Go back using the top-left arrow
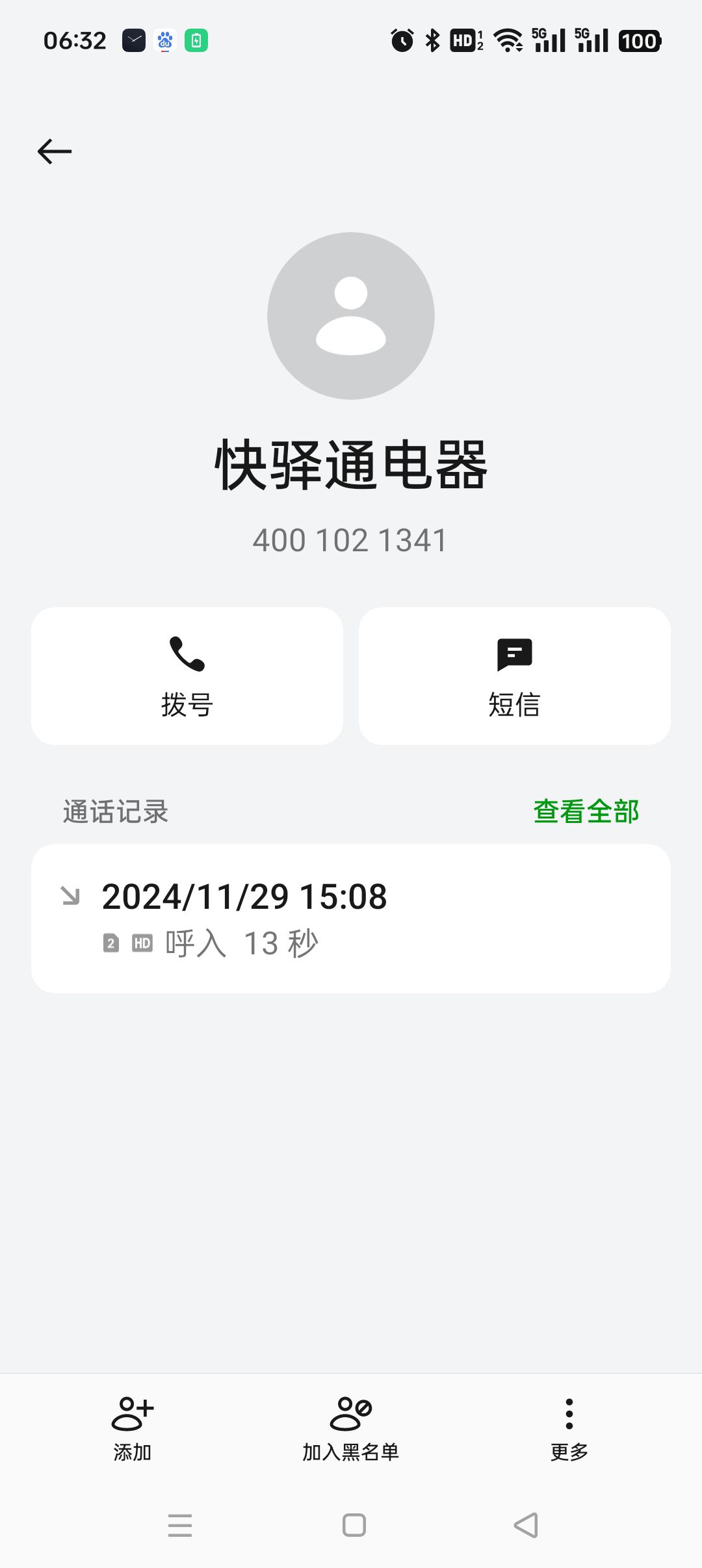 pos(55,151)
